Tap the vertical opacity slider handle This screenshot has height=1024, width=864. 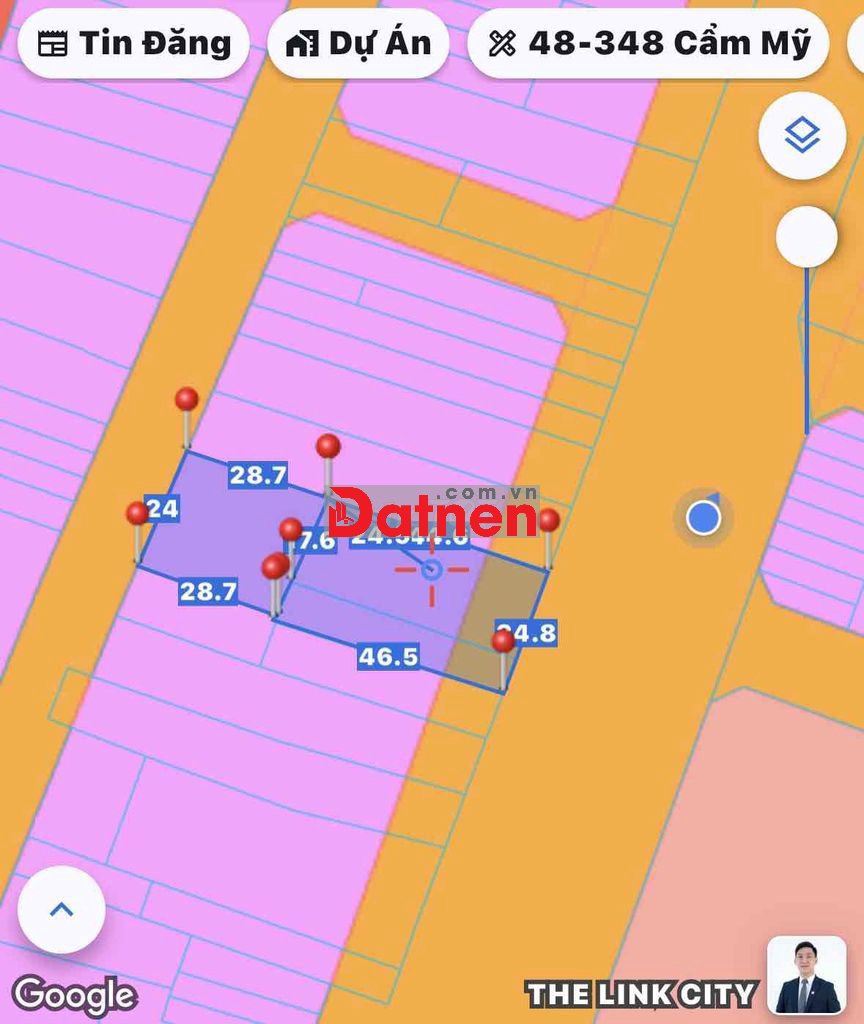click(806, 238)
